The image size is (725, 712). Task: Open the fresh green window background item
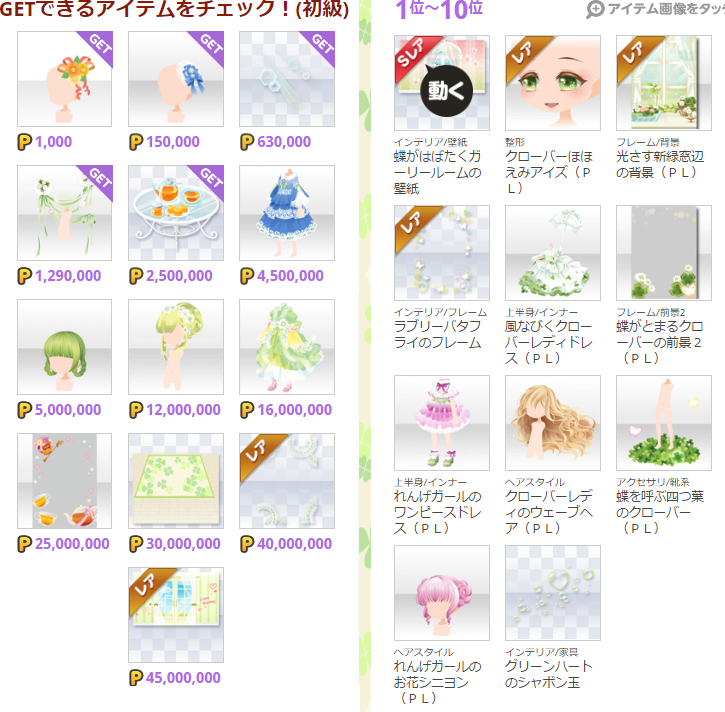tap(663, 82)
